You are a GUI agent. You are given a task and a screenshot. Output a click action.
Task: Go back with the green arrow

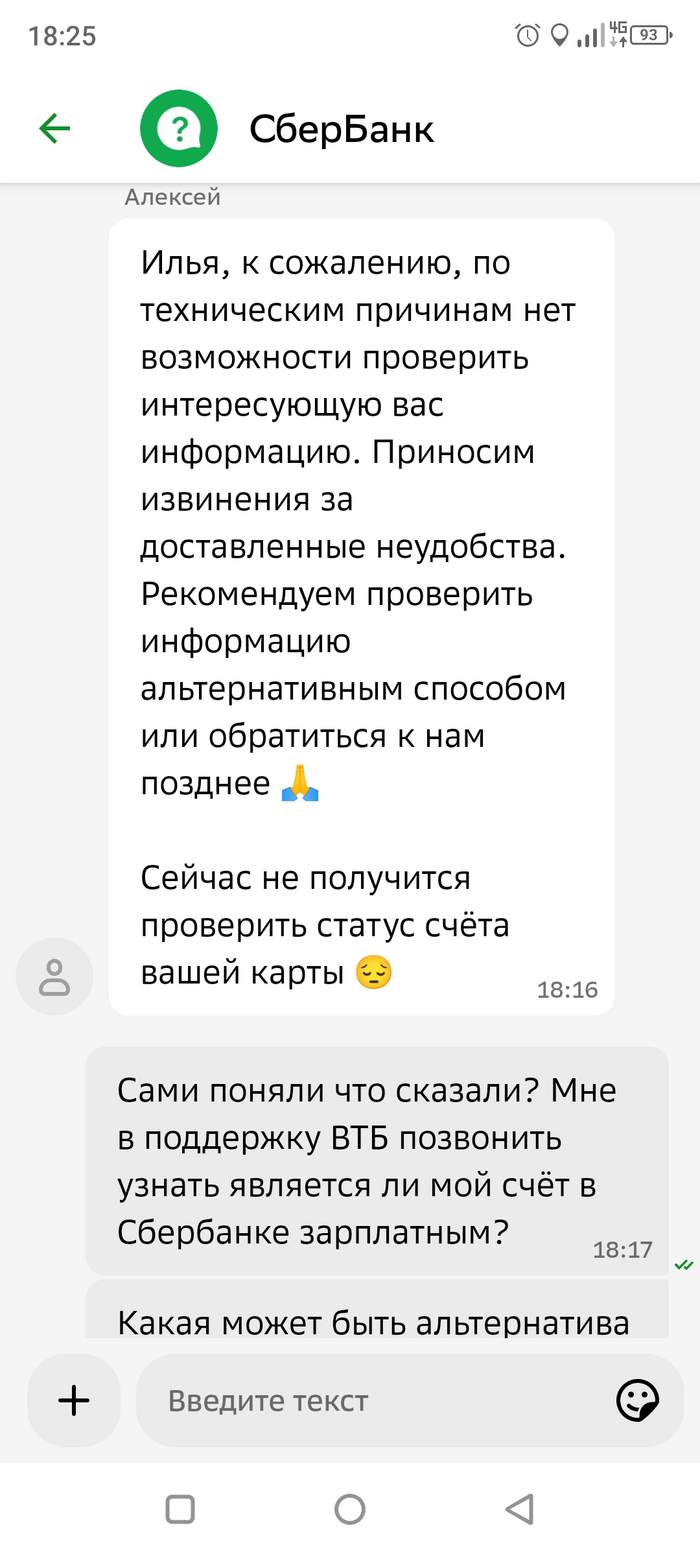(x=55, y=128)
